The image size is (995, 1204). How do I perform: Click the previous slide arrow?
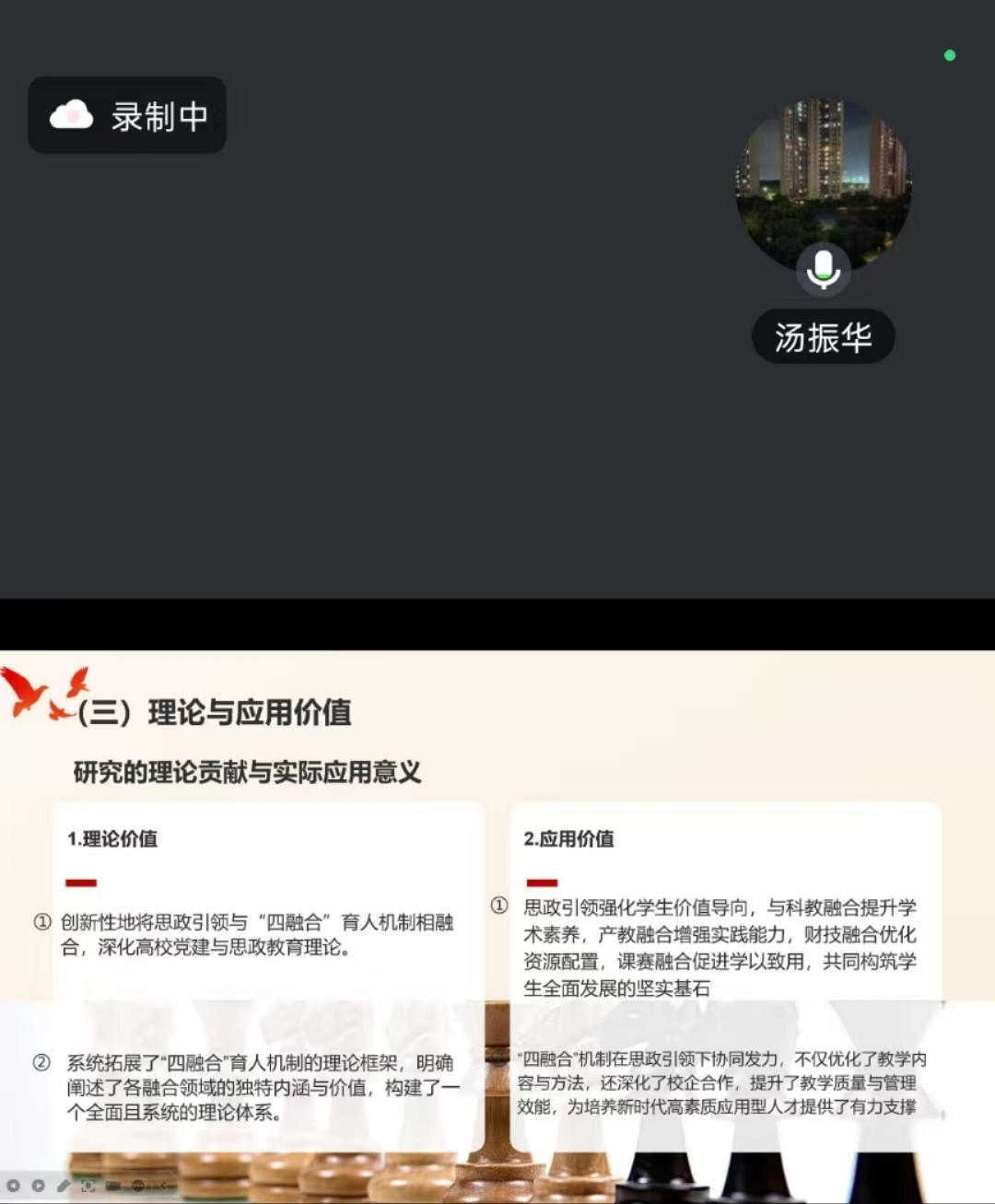13,1186
